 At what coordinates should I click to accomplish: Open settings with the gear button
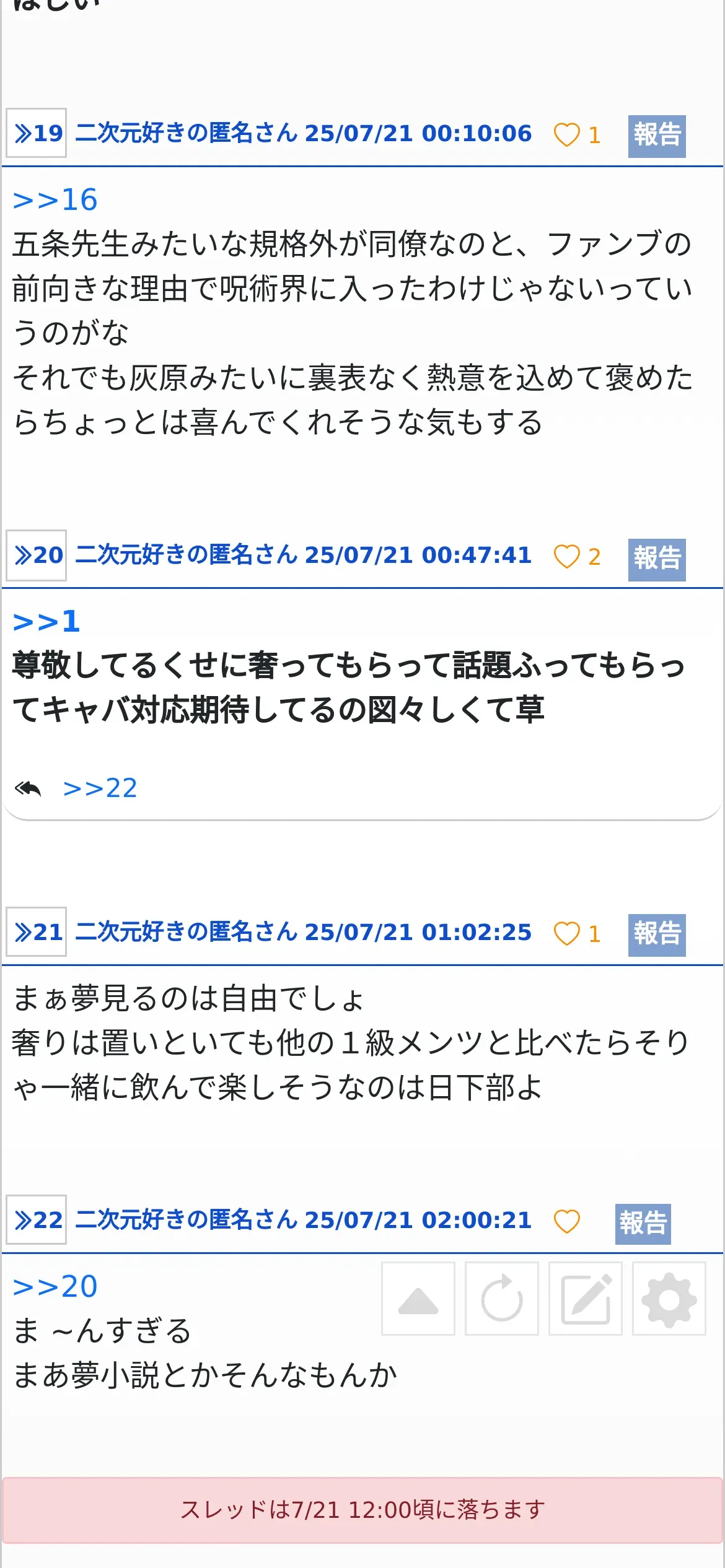[x=669, y=1299]
